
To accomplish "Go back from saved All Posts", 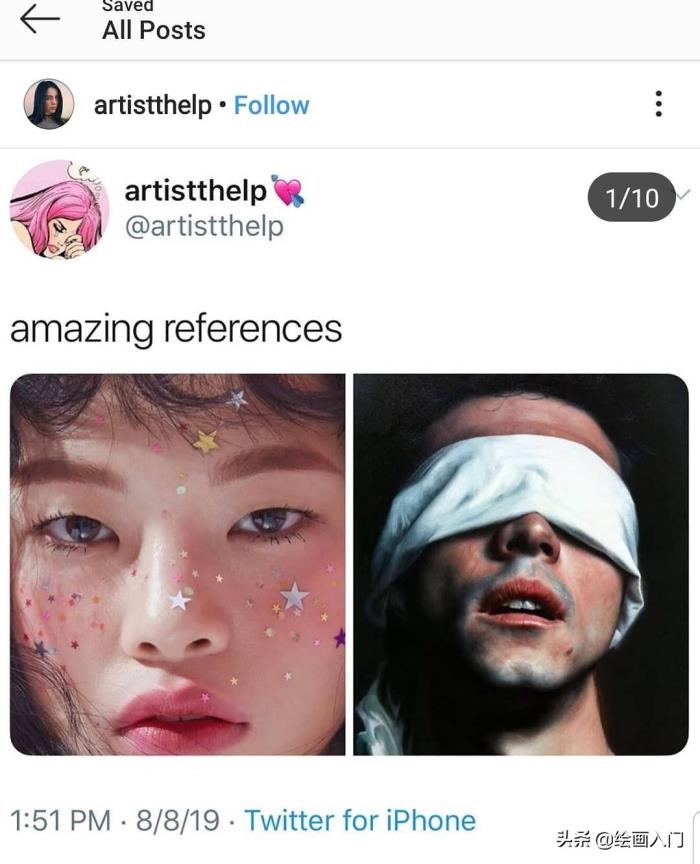I will click(x=40, y=18).
